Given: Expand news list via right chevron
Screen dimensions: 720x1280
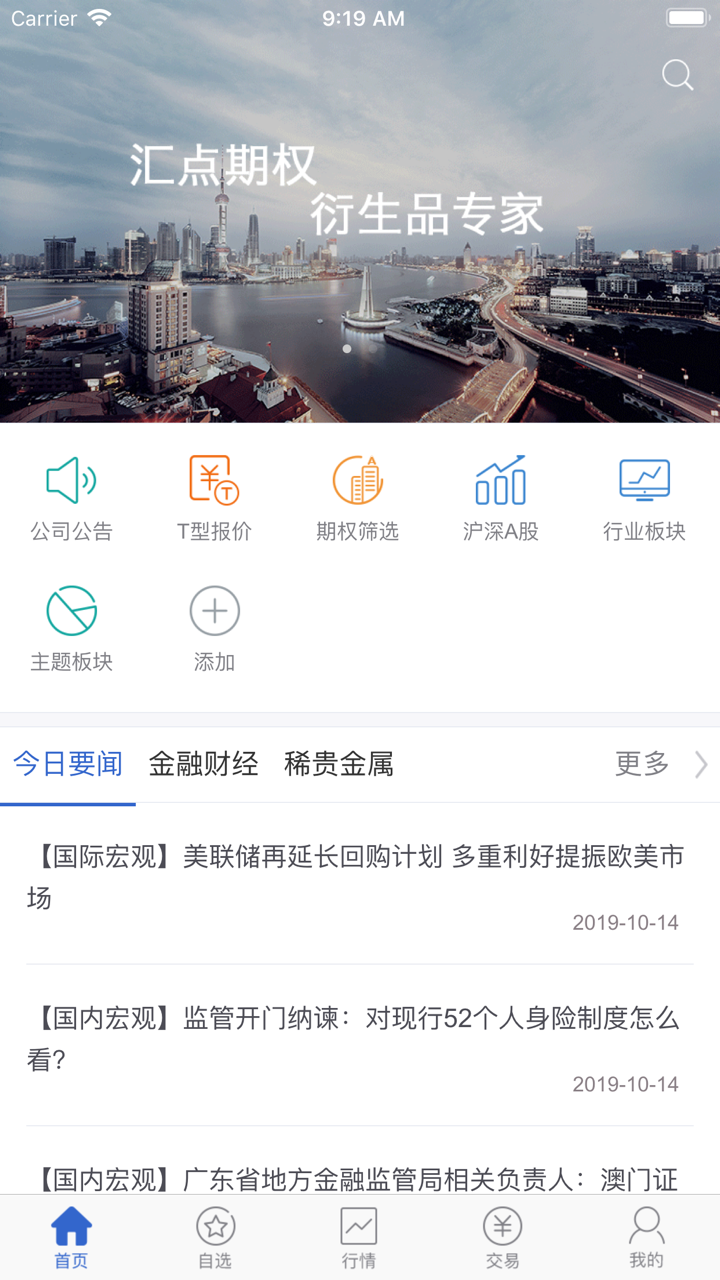Looking at the screenshot, I should tap(700, 764).
